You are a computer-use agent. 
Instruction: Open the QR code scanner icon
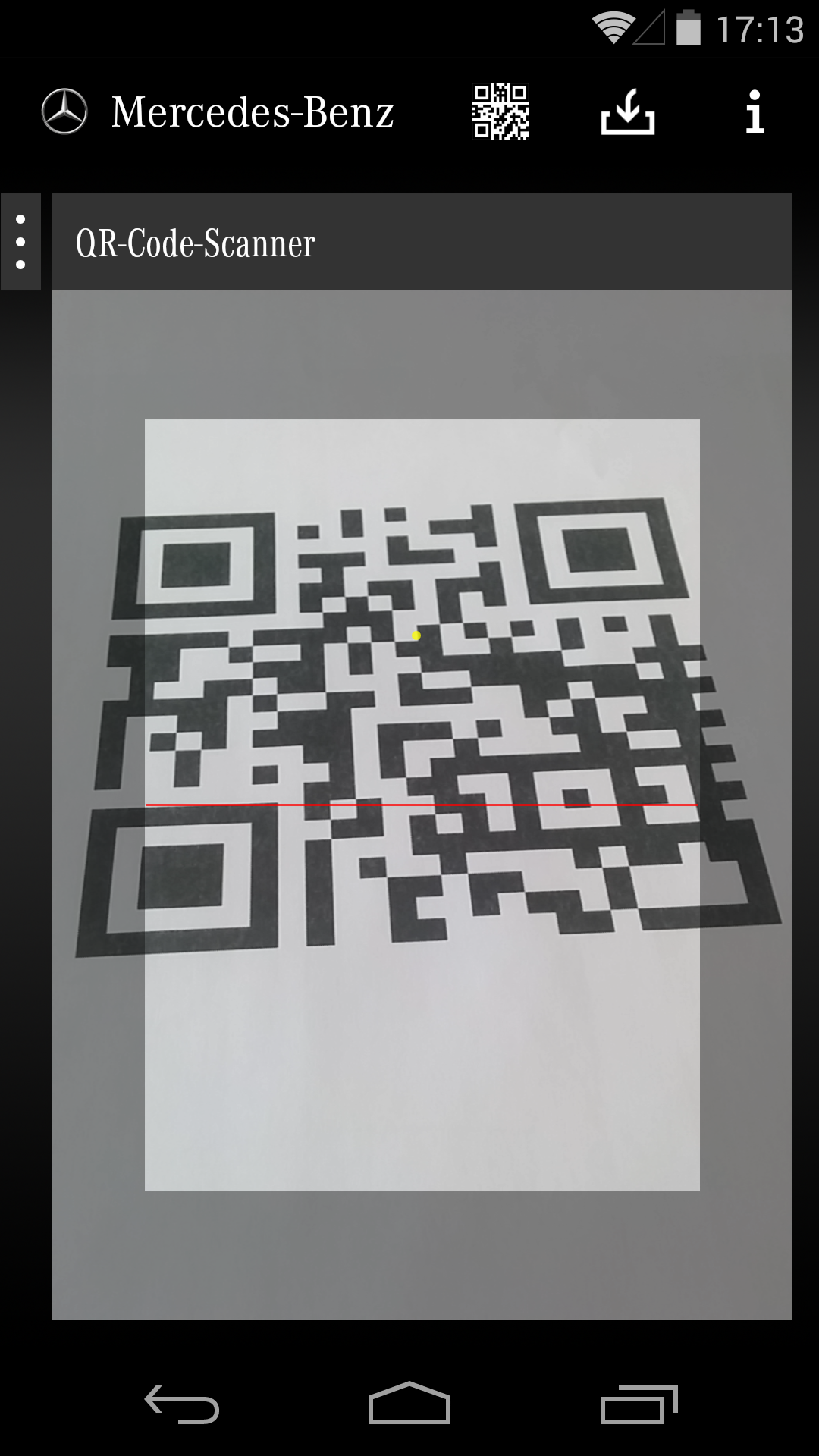pyautogui.click(x=500, y=112)
